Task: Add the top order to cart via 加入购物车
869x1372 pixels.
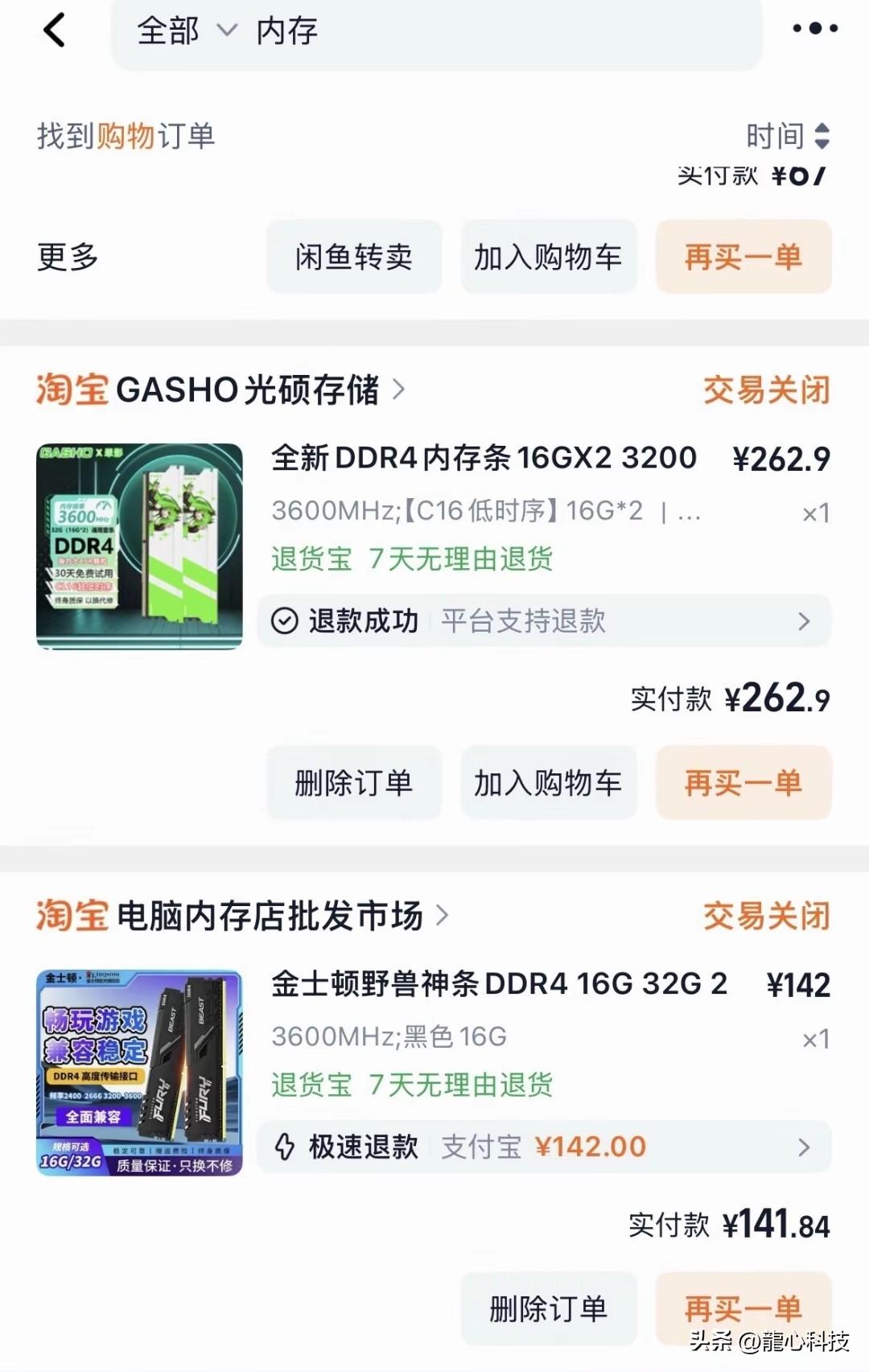Action: click(x=549, y=257)
